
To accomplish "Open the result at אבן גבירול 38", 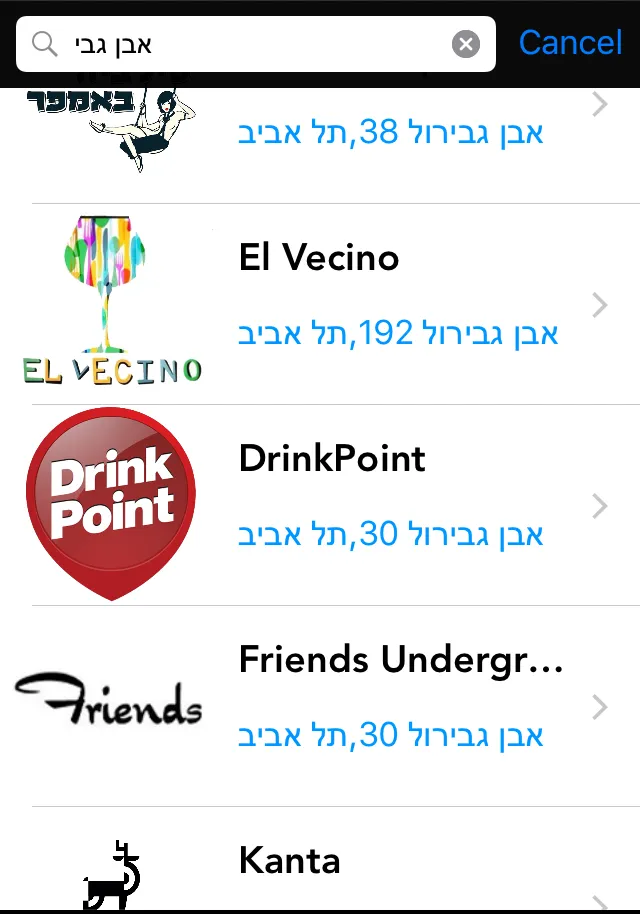I will click(320, 132).
